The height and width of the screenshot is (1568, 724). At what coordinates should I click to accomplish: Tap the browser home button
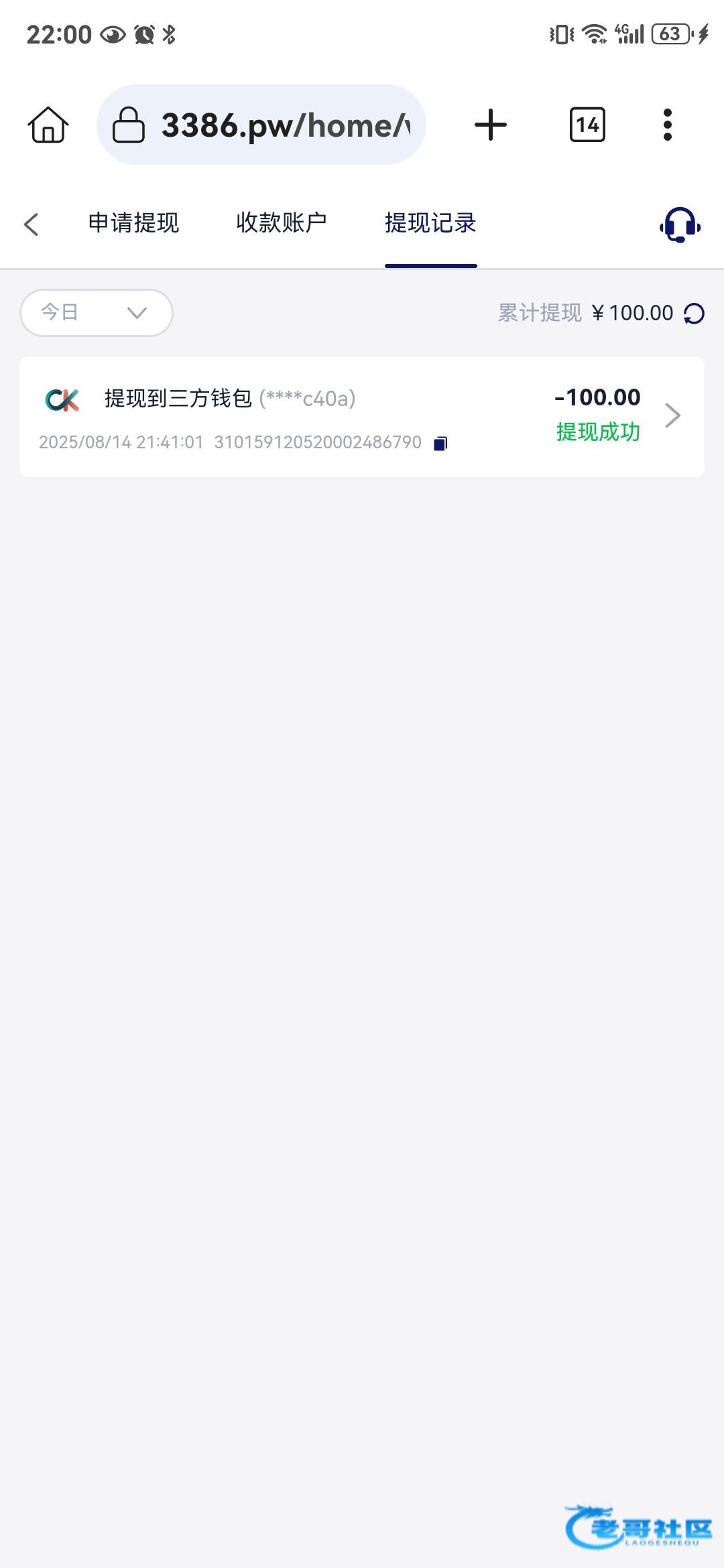(48, 125)
